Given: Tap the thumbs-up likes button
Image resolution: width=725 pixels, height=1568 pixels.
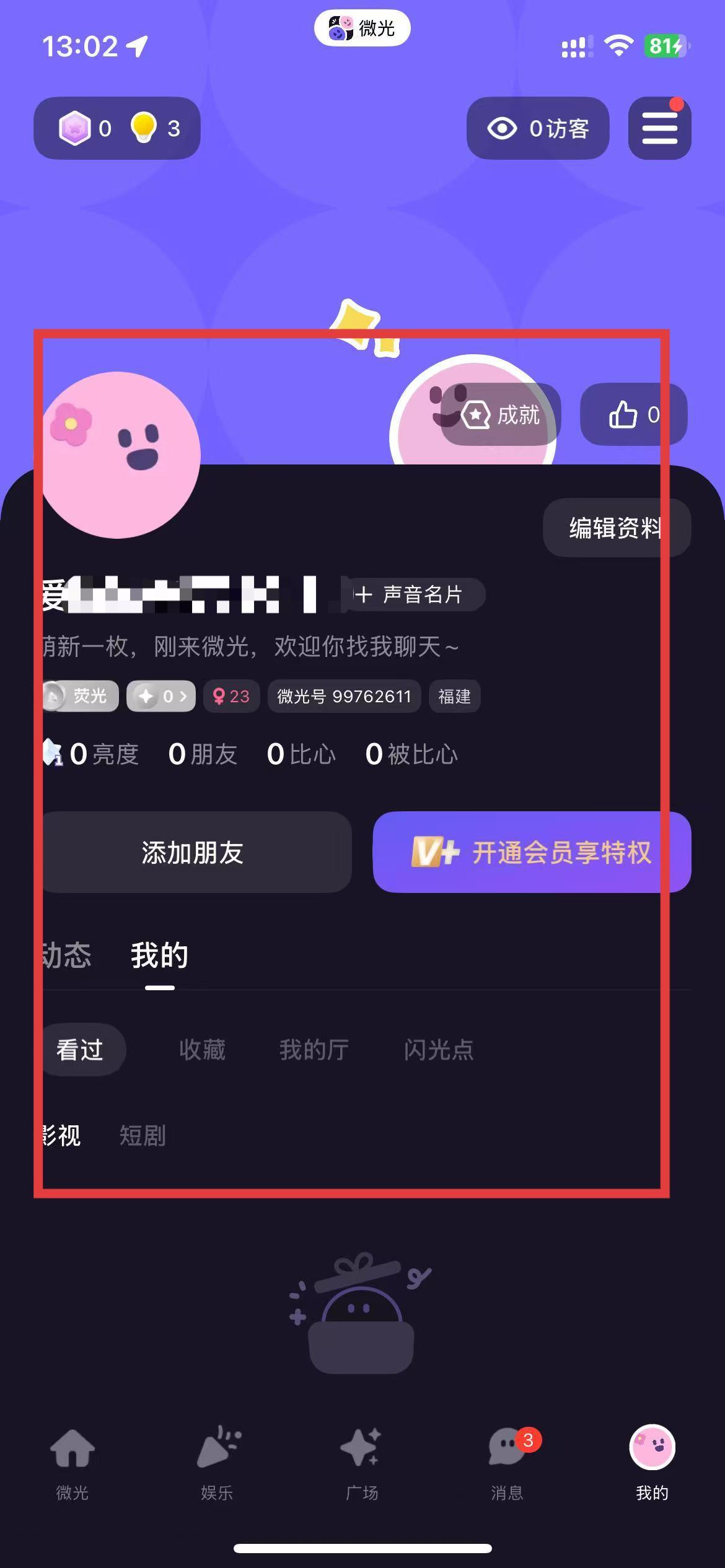Looking at the screenshot, I should (633, 414).
